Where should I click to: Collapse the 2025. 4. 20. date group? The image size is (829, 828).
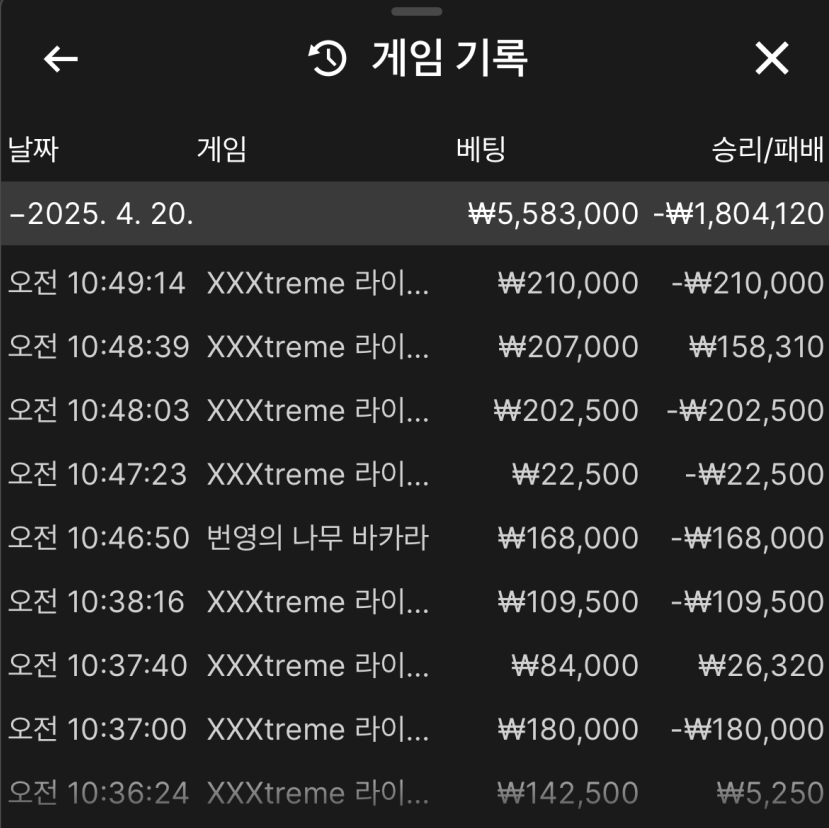click(100, 213)
